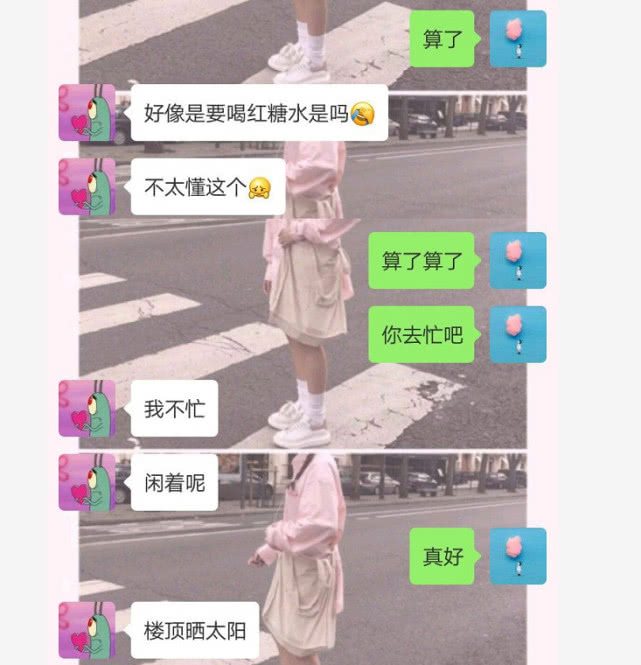This screenshot has height=665, width=641.
Task: Tap the avatar beside '你去忙吧'
Action: point(518,334)
